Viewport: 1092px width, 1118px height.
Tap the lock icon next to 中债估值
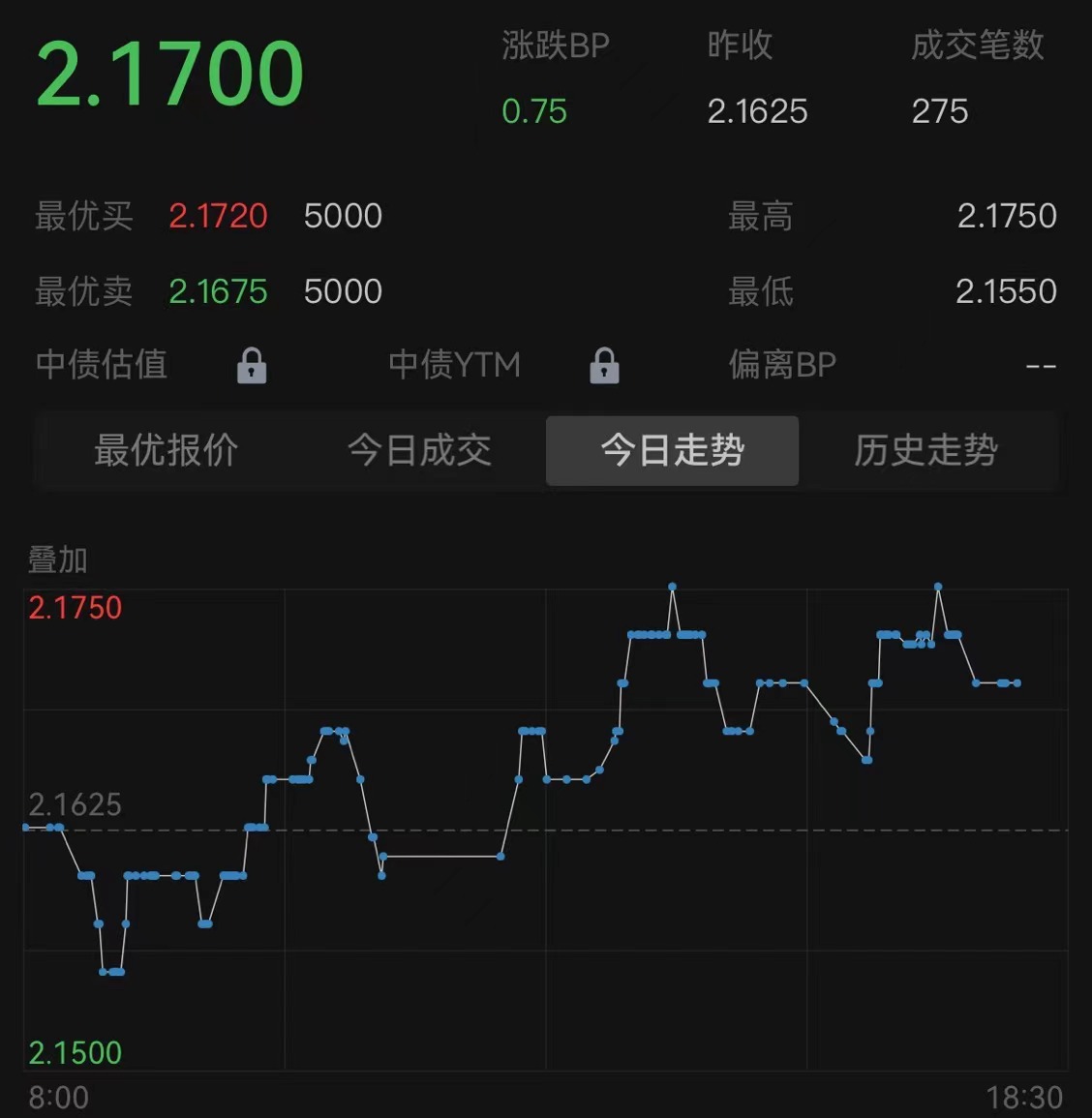click(252, 366)
